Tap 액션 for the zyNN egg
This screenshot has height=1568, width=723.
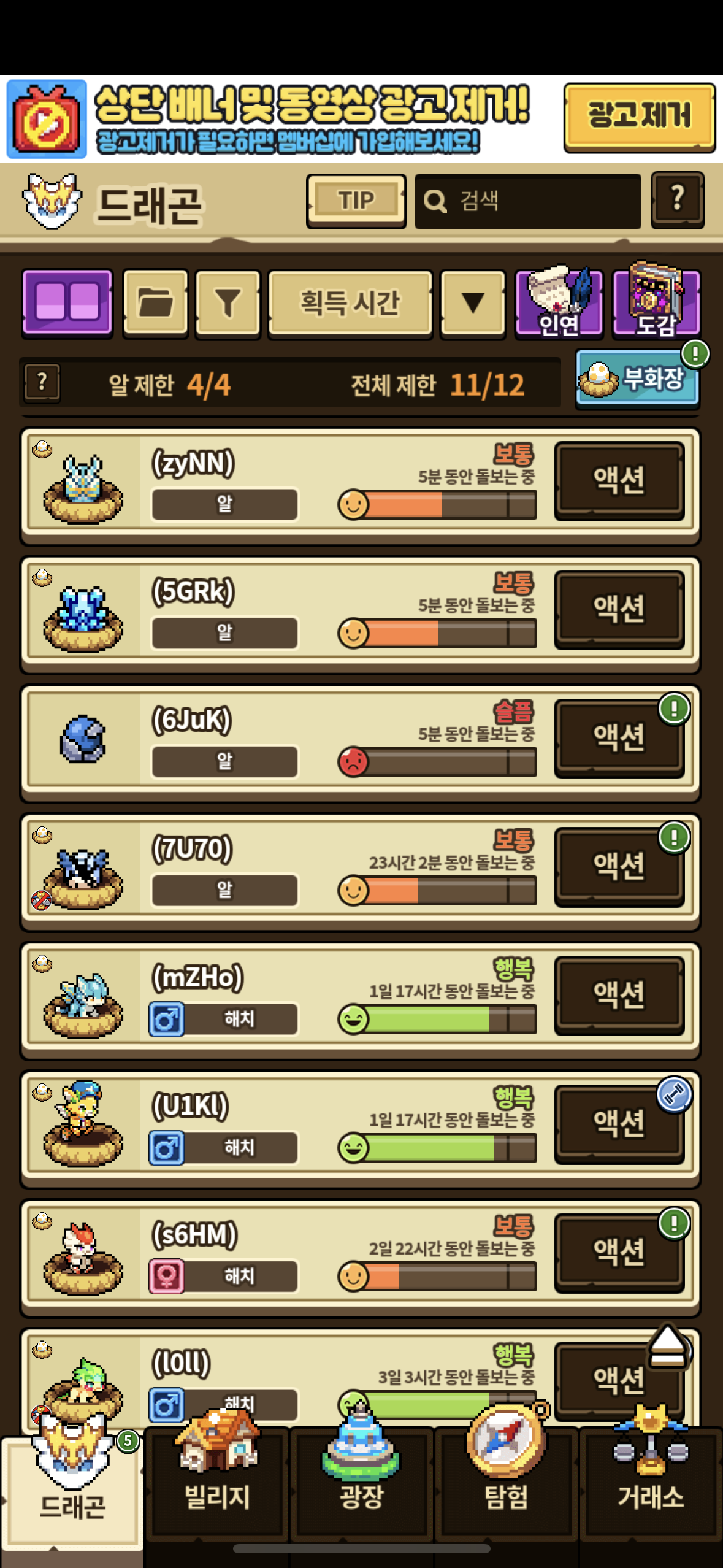(x=619, y=480)
